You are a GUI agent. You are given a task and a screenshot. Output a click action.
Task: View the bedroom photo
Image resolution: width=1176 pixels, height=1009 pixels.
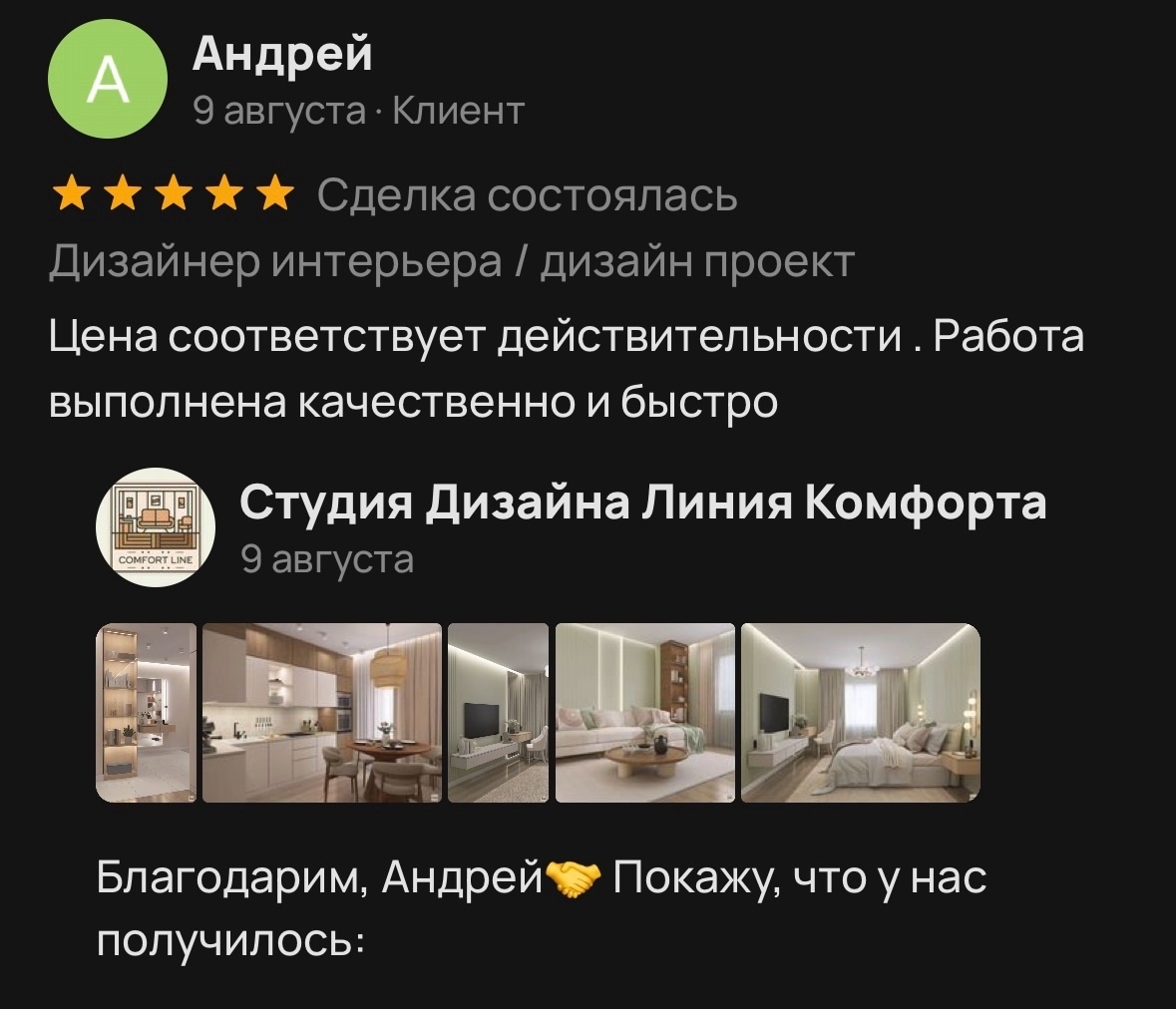coord(860,712)
